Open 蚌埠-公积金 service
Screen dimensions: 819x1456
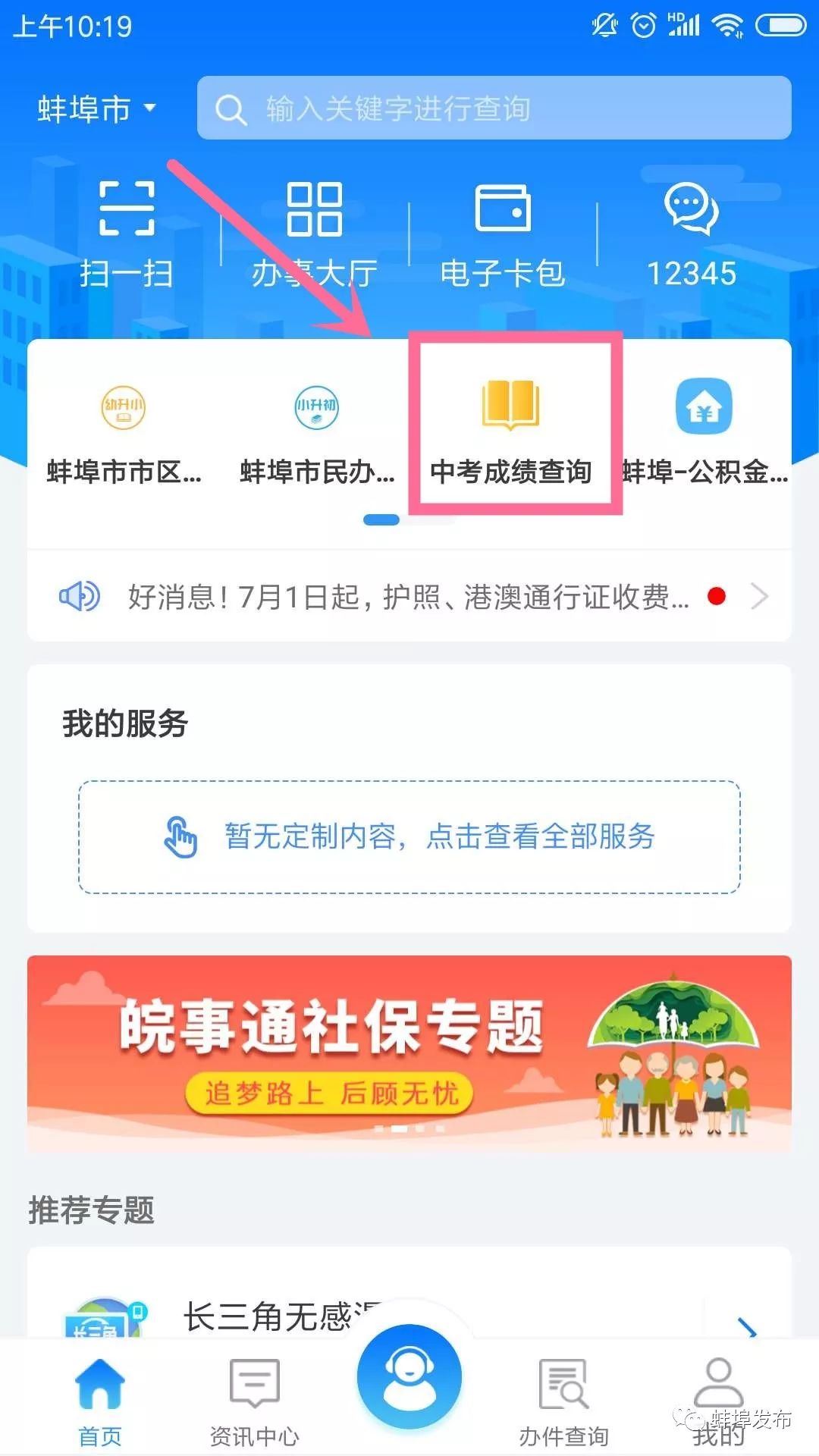click(704, 432)
